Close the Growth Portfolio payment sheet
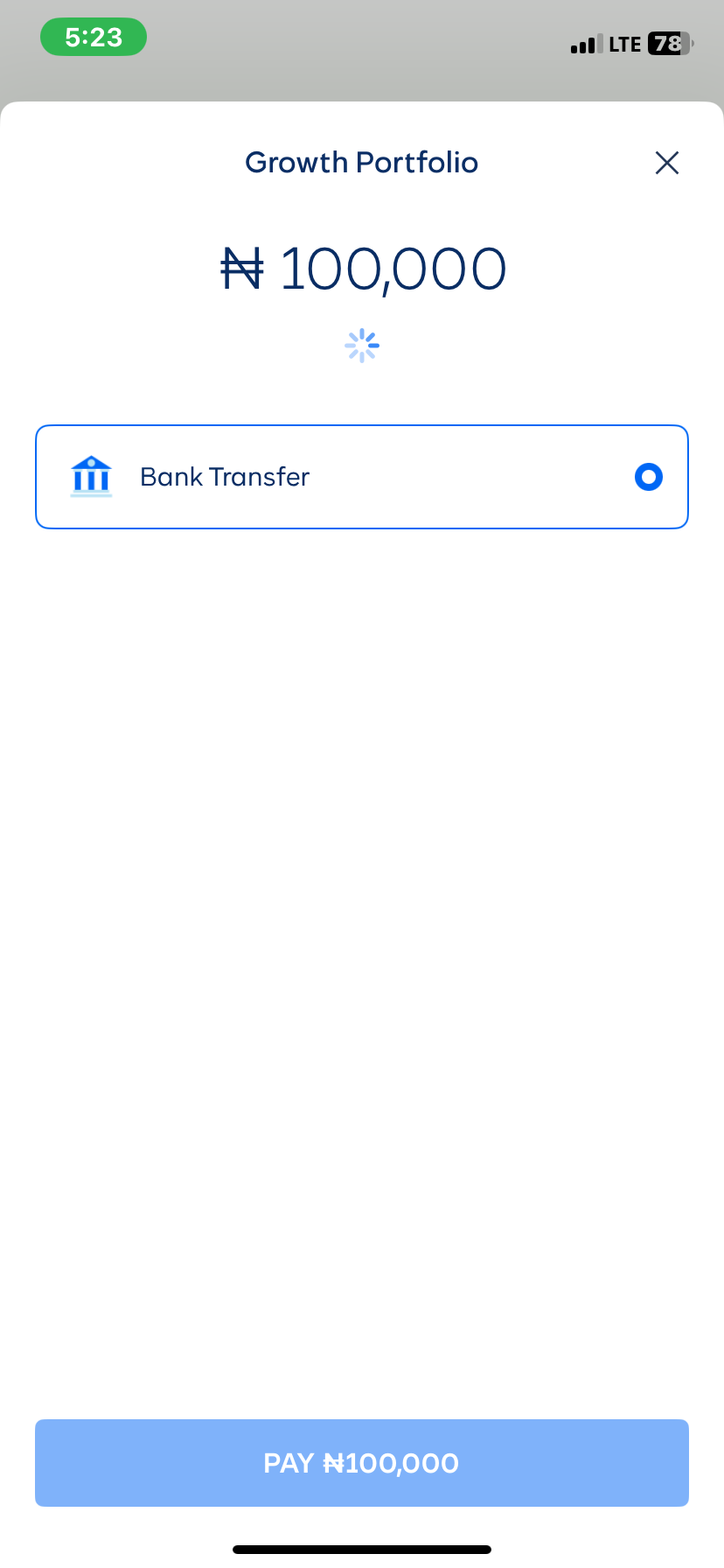This screenshot has width=724, height=1568. (x=666, y=163)
